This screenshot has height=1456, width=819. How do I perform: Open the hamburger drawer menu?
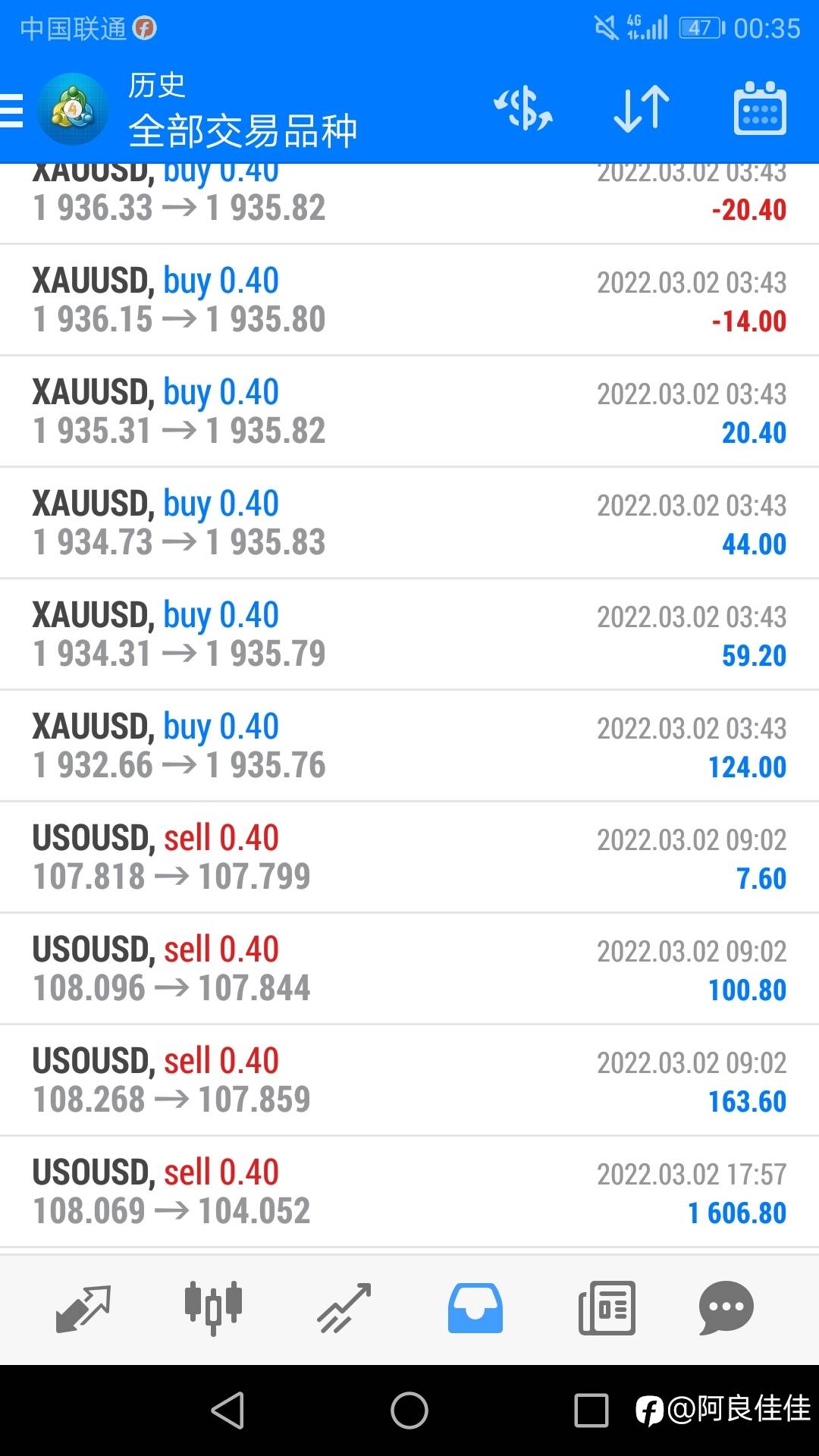point(11,111)
